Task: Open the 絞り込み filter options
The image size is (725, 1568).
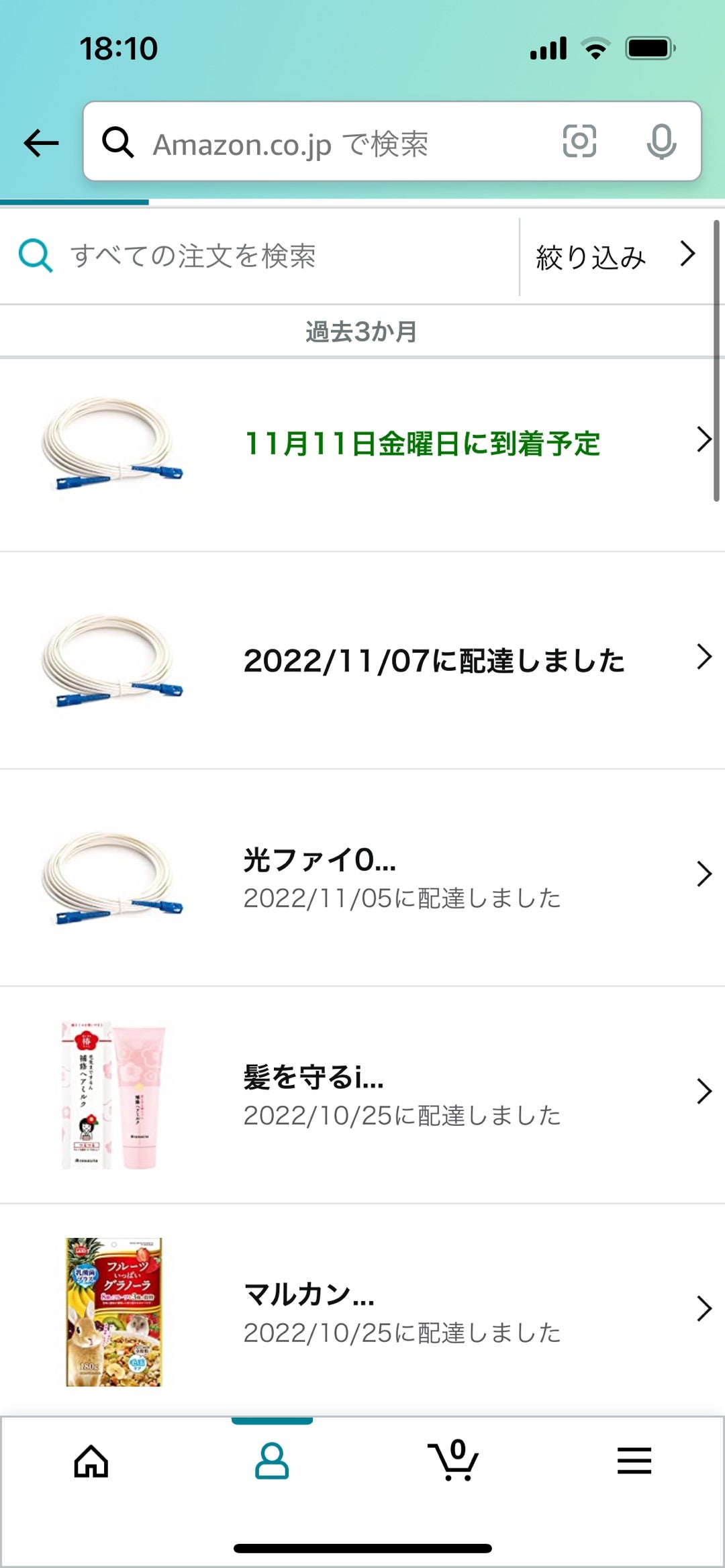Action: click(x=614, y=256)
